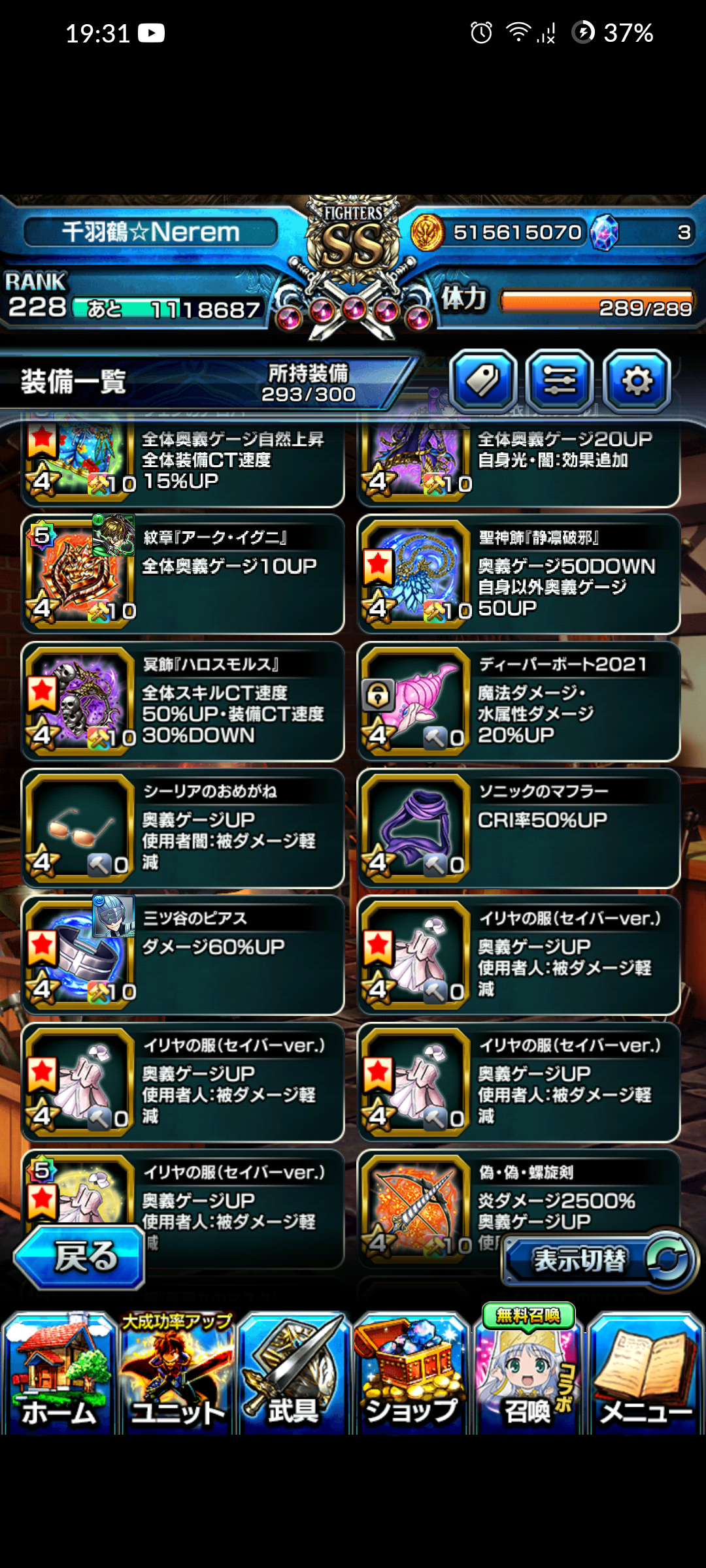
Task: Select the 紋章『アーク・イグニ』 equipment card
Action: [x=183, y=574]
